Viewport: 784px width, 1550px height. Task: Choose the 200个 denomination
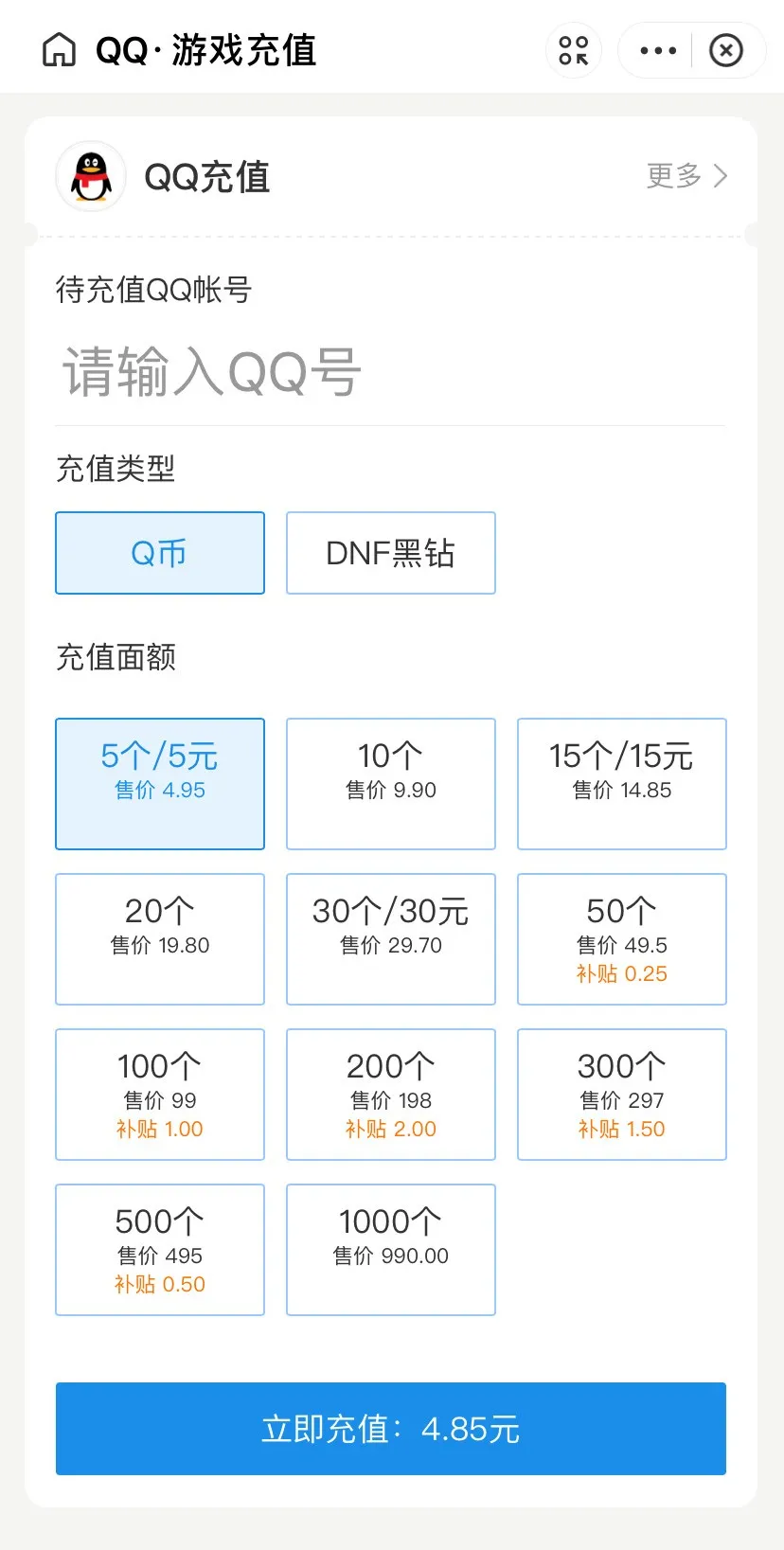390,1095
